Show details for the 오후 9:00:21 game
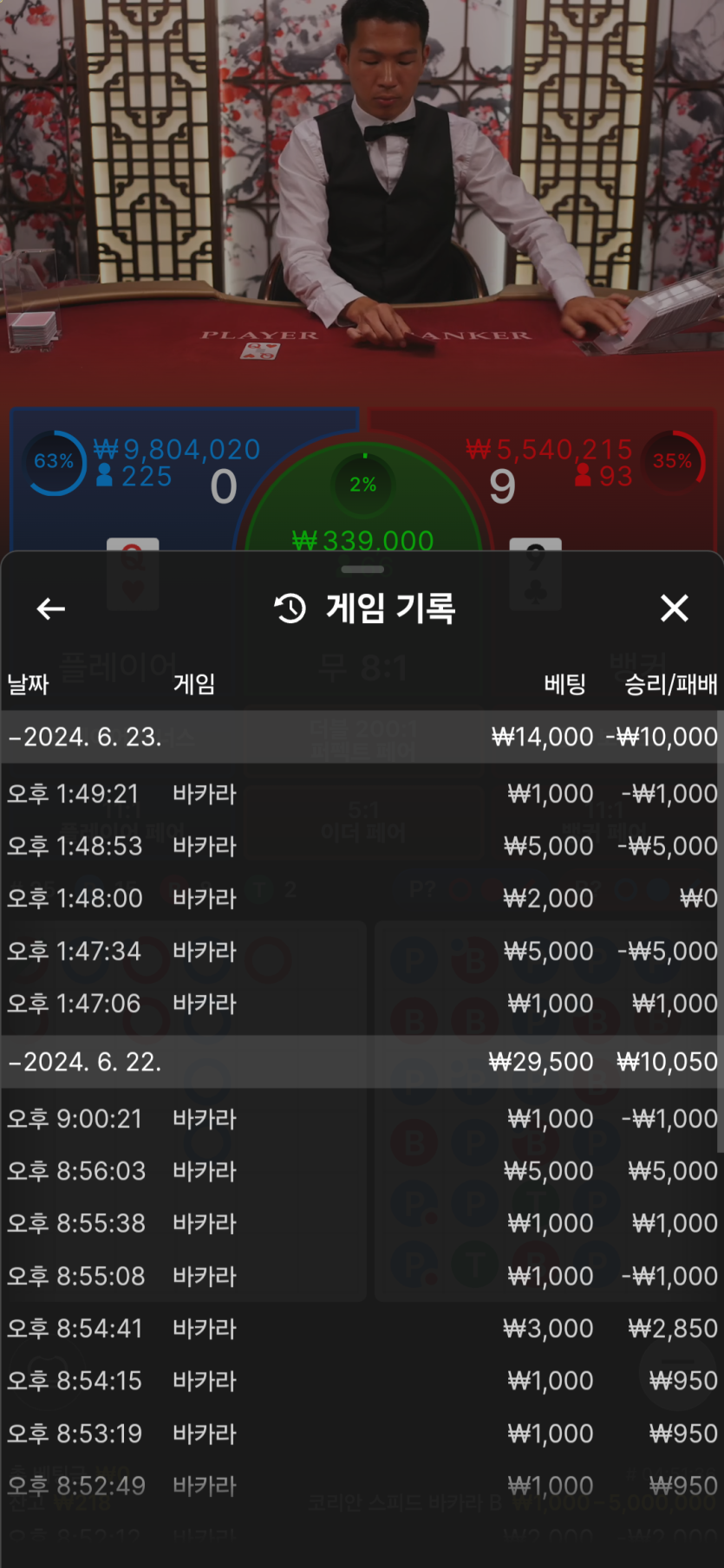The height and width of the screenshot is (1568, 724). [x=361, y=1119]
